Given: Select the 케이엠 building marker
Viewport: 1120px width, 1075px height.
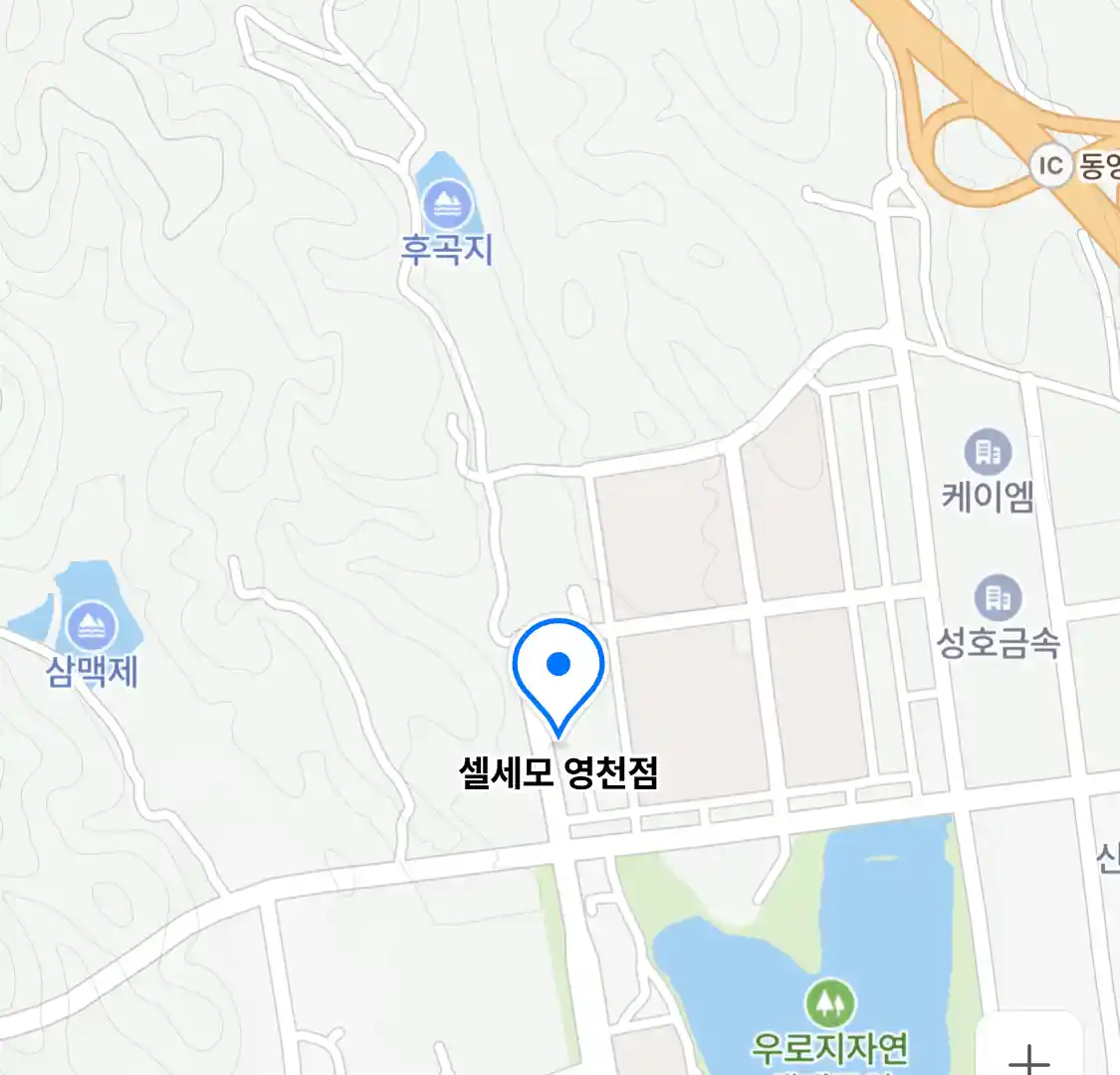Looking at the screenshot, I should 988,454.
